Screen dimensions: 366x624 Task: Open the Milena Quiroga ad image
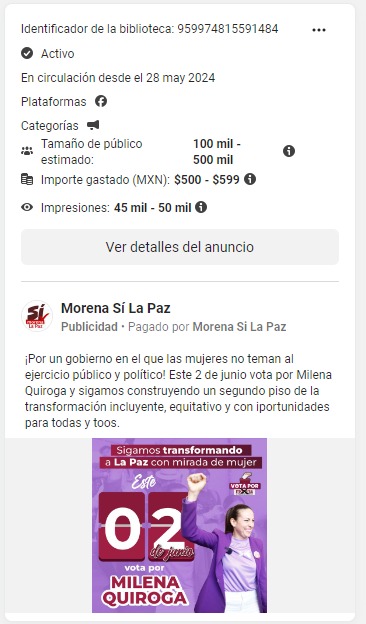click(179, 525)
